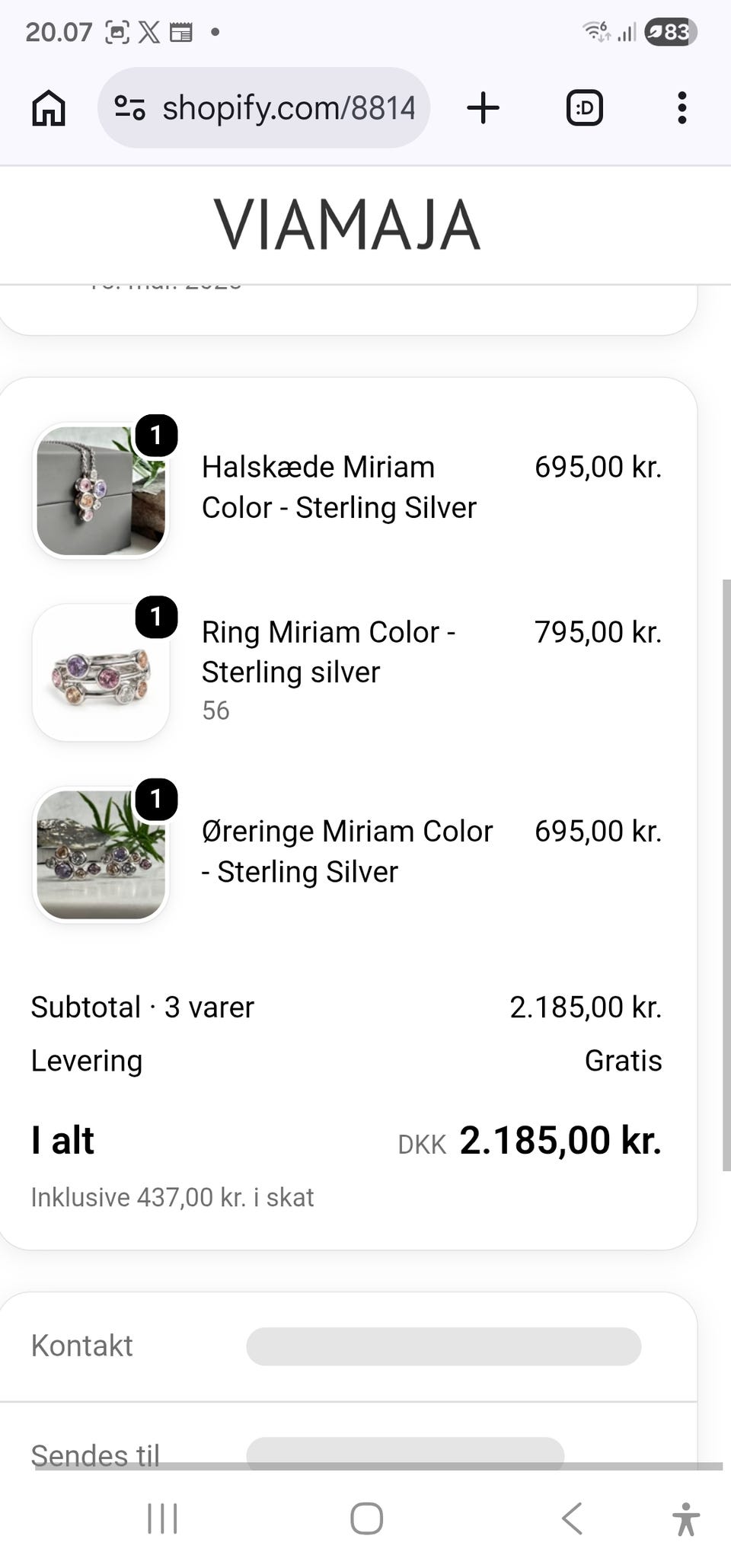Open the VIAMAJA store logo link
This screenshot has height=1568, width=731.
coord(347,225)
